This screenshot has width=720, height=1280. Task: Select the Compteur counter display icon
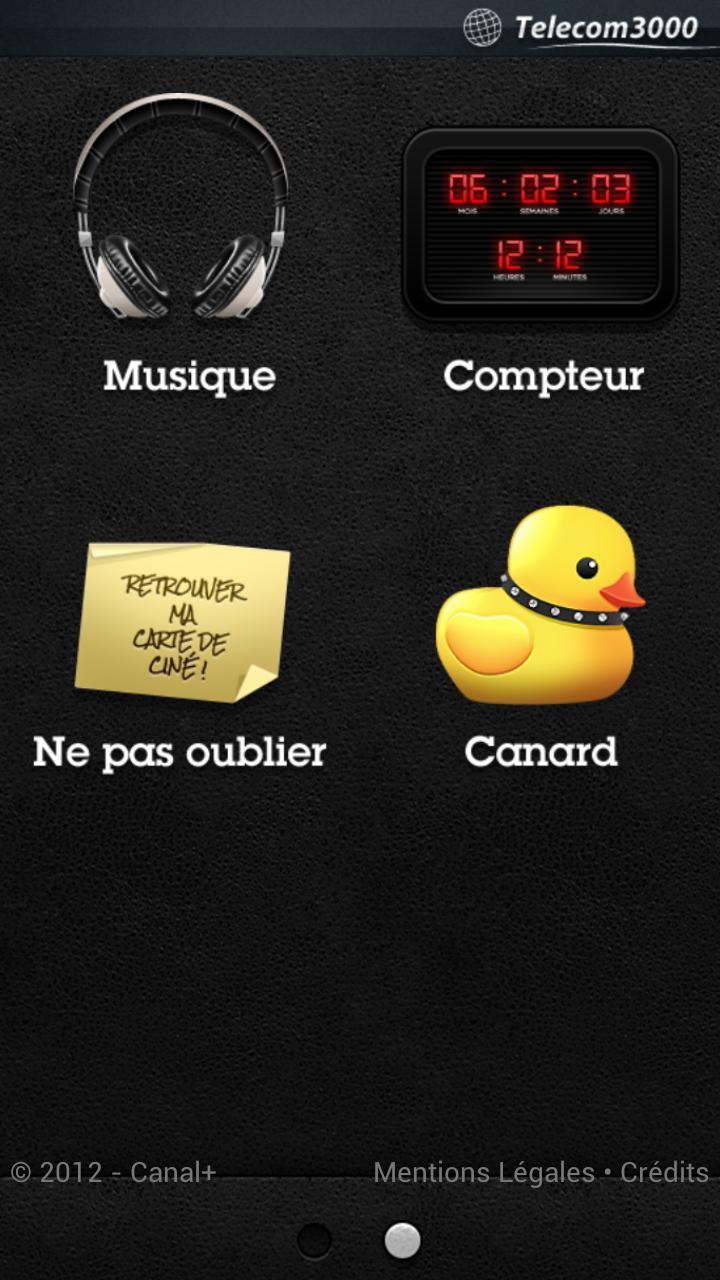(545, 225)
